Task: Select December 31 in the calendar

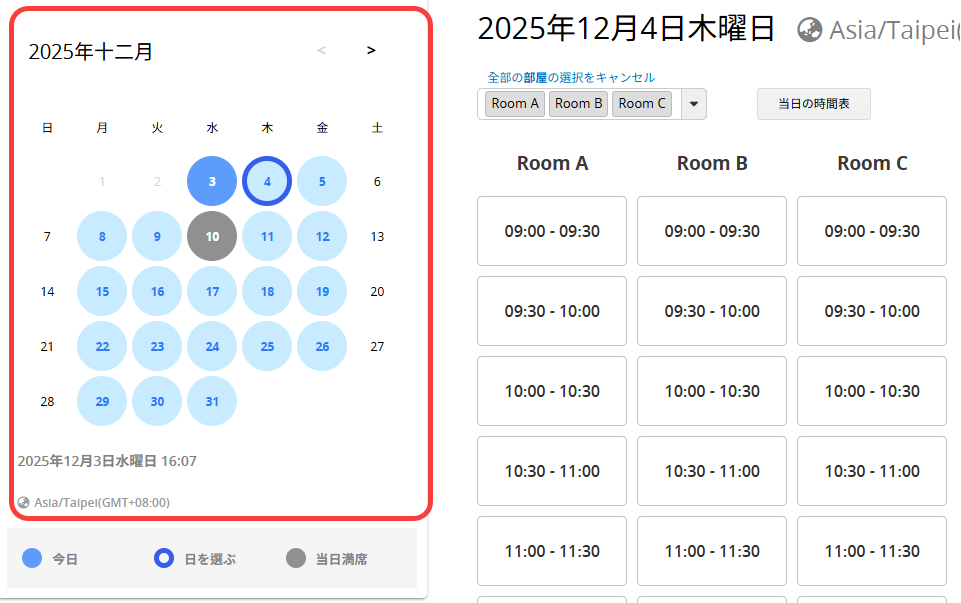Action: (x=212, y=401)
